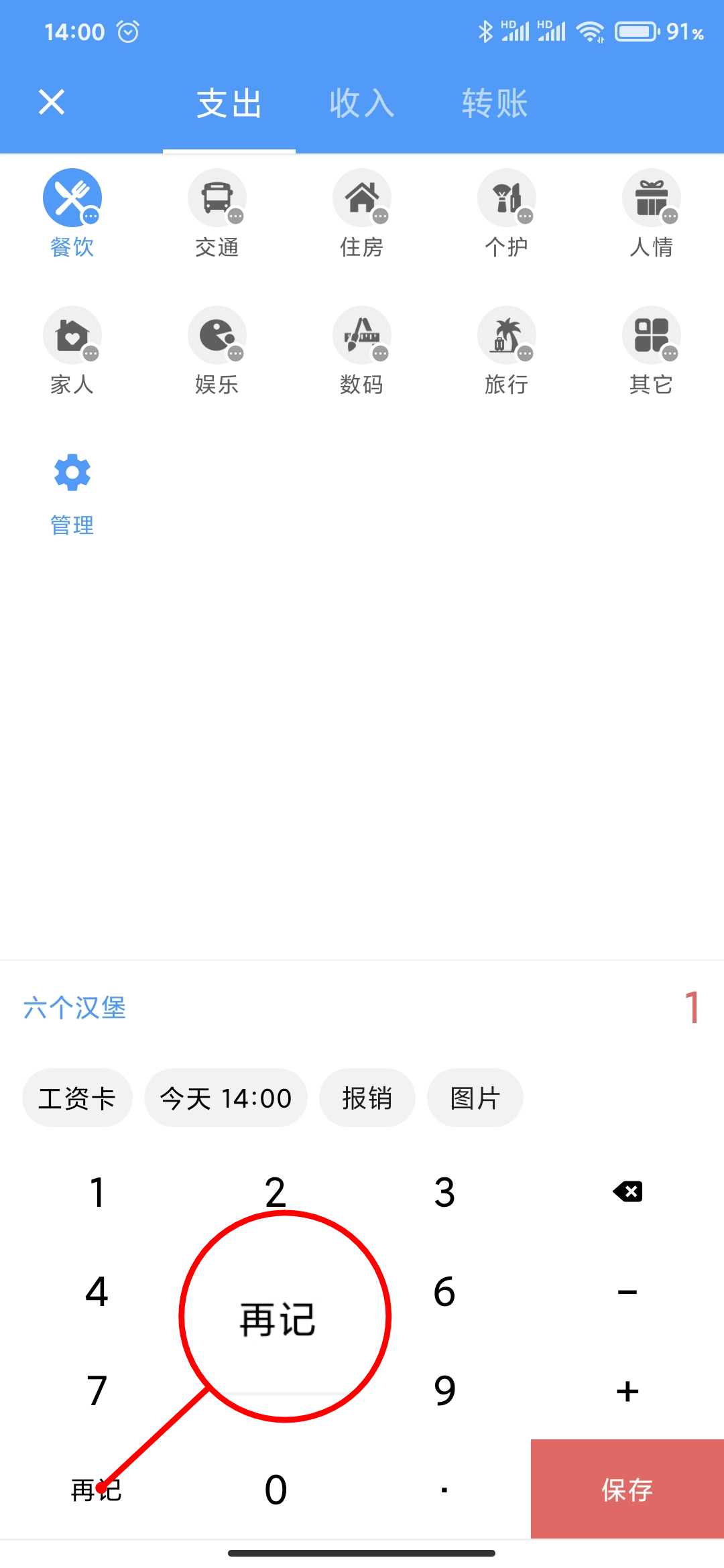Select the 旅行 category
This screenshot has height=1568, width=724.
tap(506, 350)
